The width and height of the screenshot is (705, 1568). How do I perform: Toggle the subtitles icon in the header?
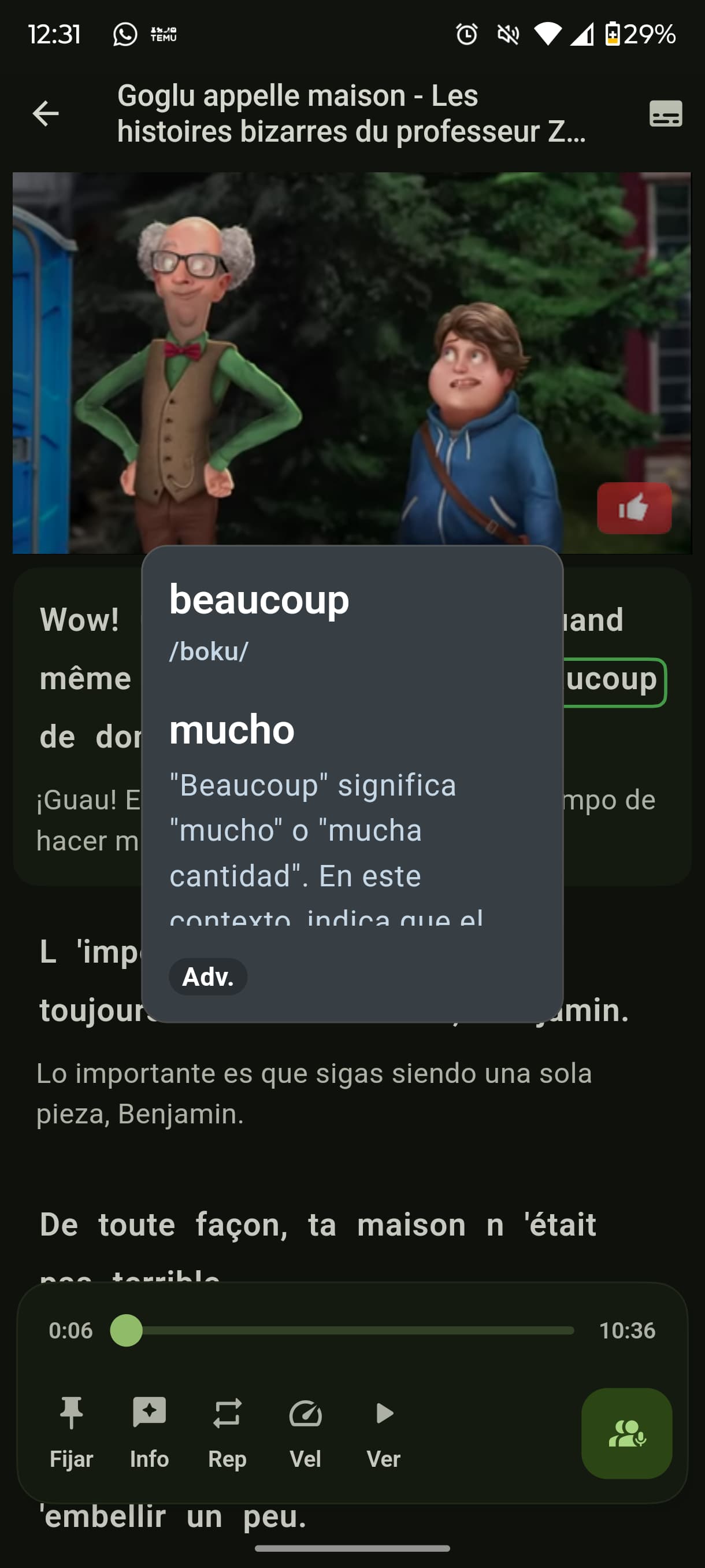tap(666, 114)
